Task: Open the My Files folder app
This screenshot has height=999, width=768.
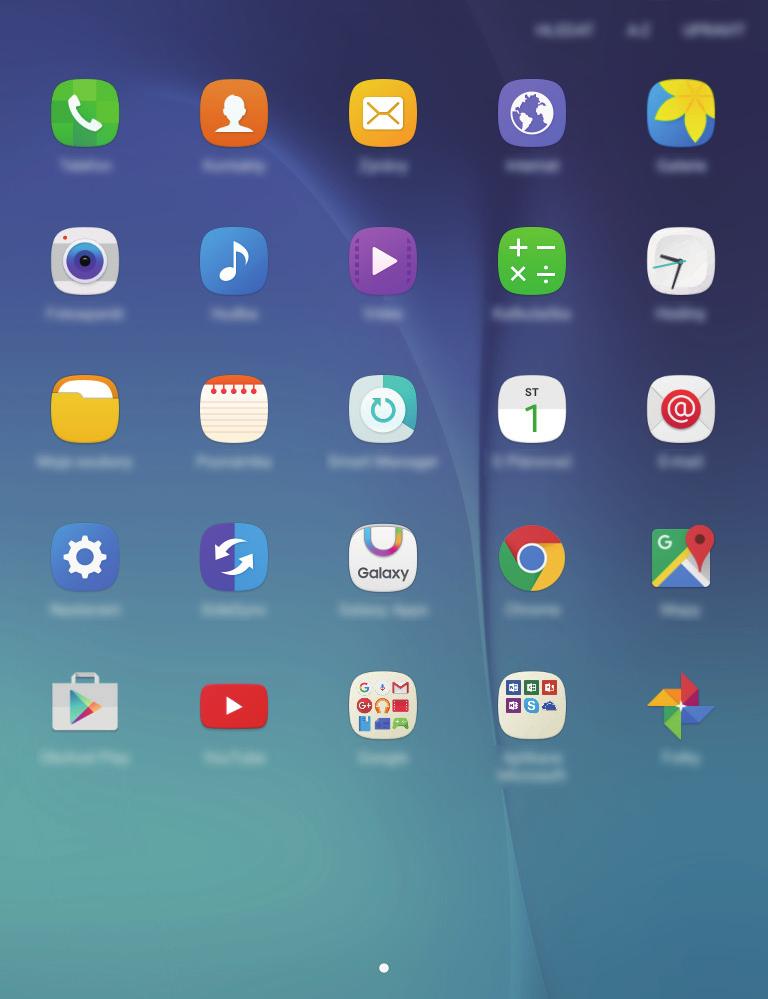Action: click(85, 409)
